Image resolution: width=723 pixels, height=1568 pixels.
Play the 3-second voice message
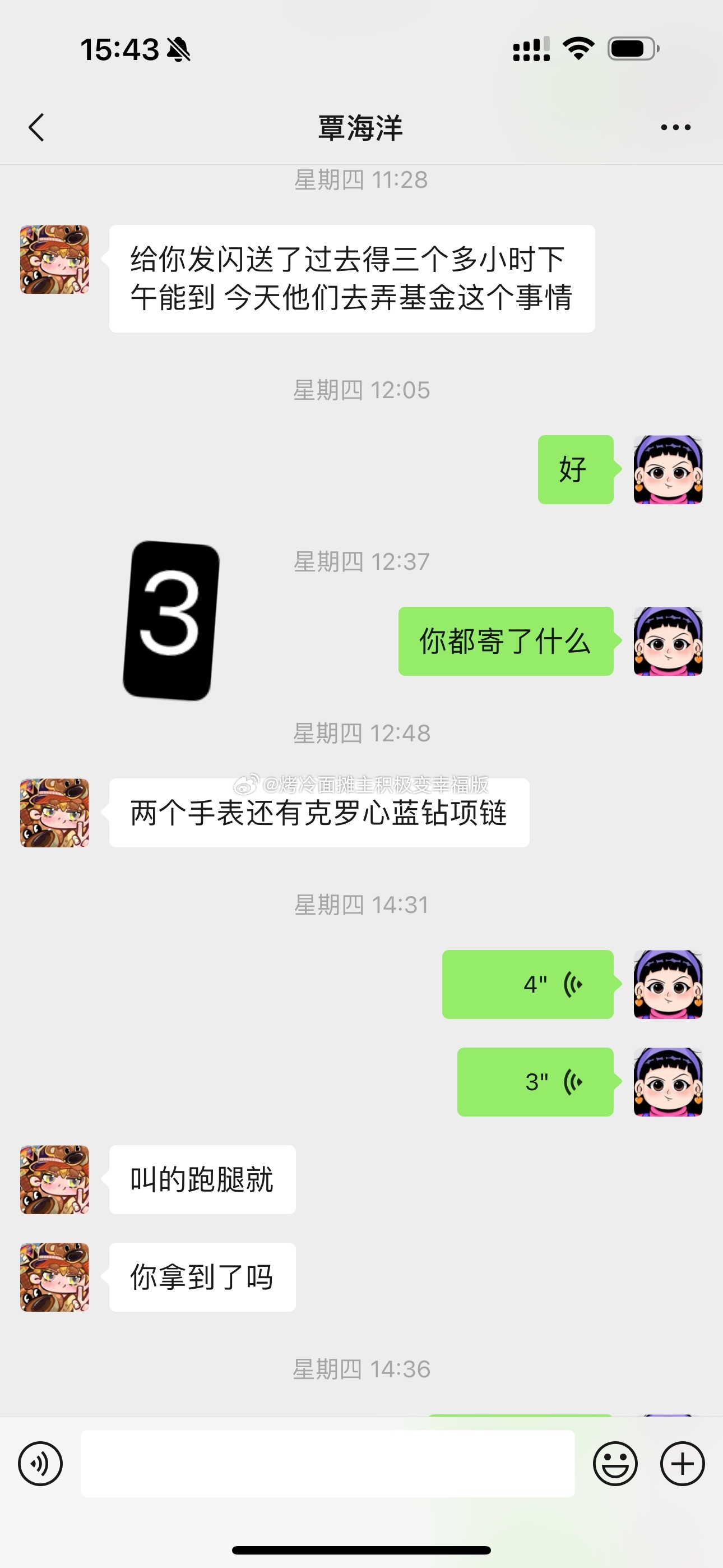click(535, 1082)
